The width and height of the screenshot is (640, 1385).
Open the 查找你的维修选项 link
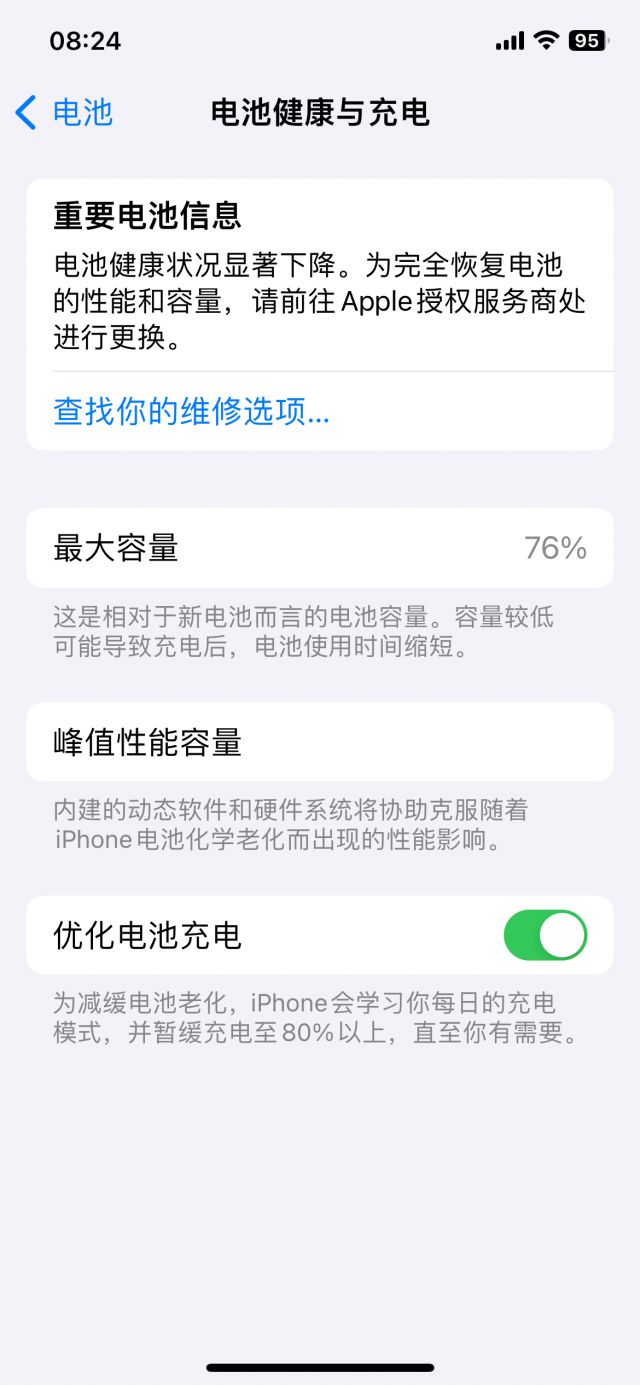[x=191, y=411]
